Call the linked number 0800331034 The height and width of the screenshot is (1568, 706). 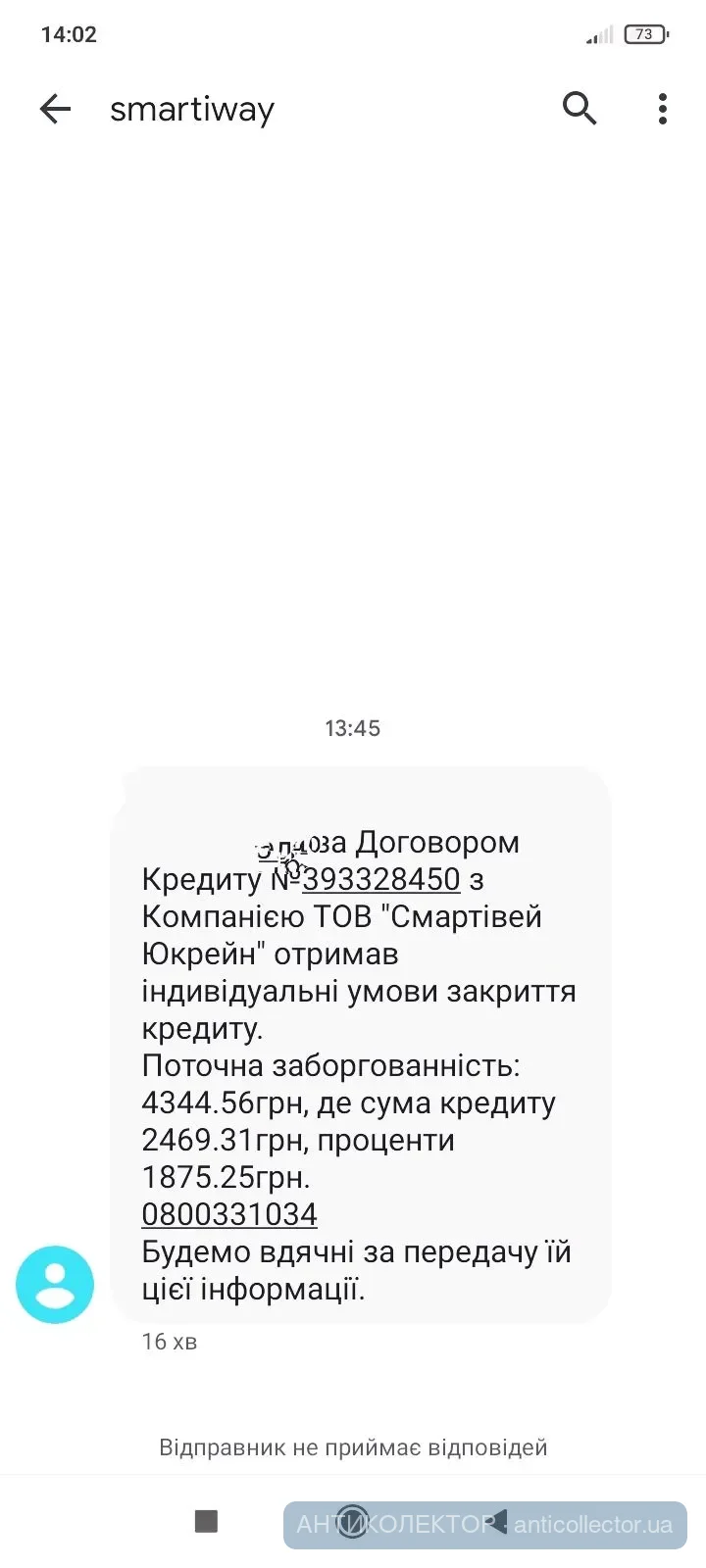pyautogui.click(x=229, y=1214)
